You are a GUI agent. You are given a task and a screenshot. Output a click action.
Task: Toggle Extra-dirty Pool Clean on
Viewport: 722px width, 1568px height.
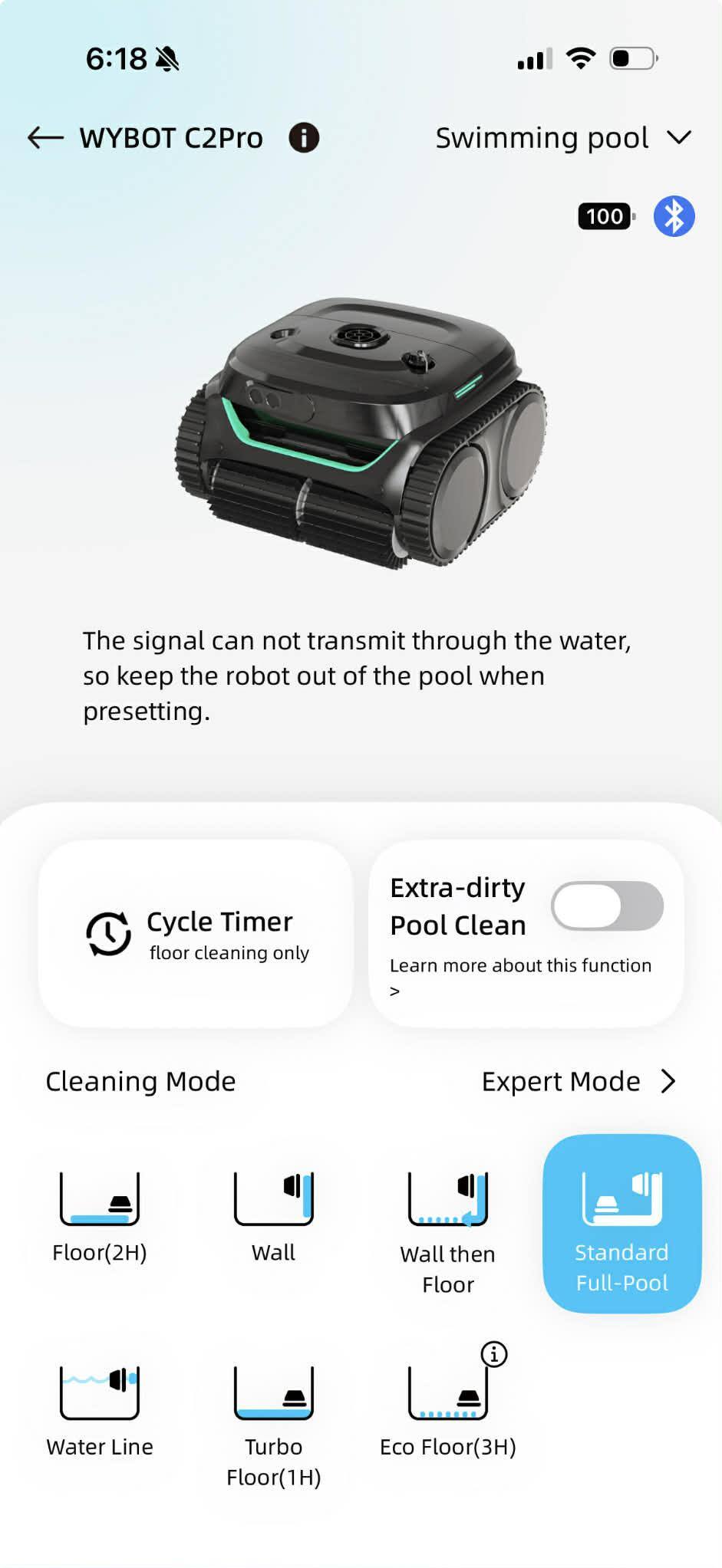pos(607,906)
